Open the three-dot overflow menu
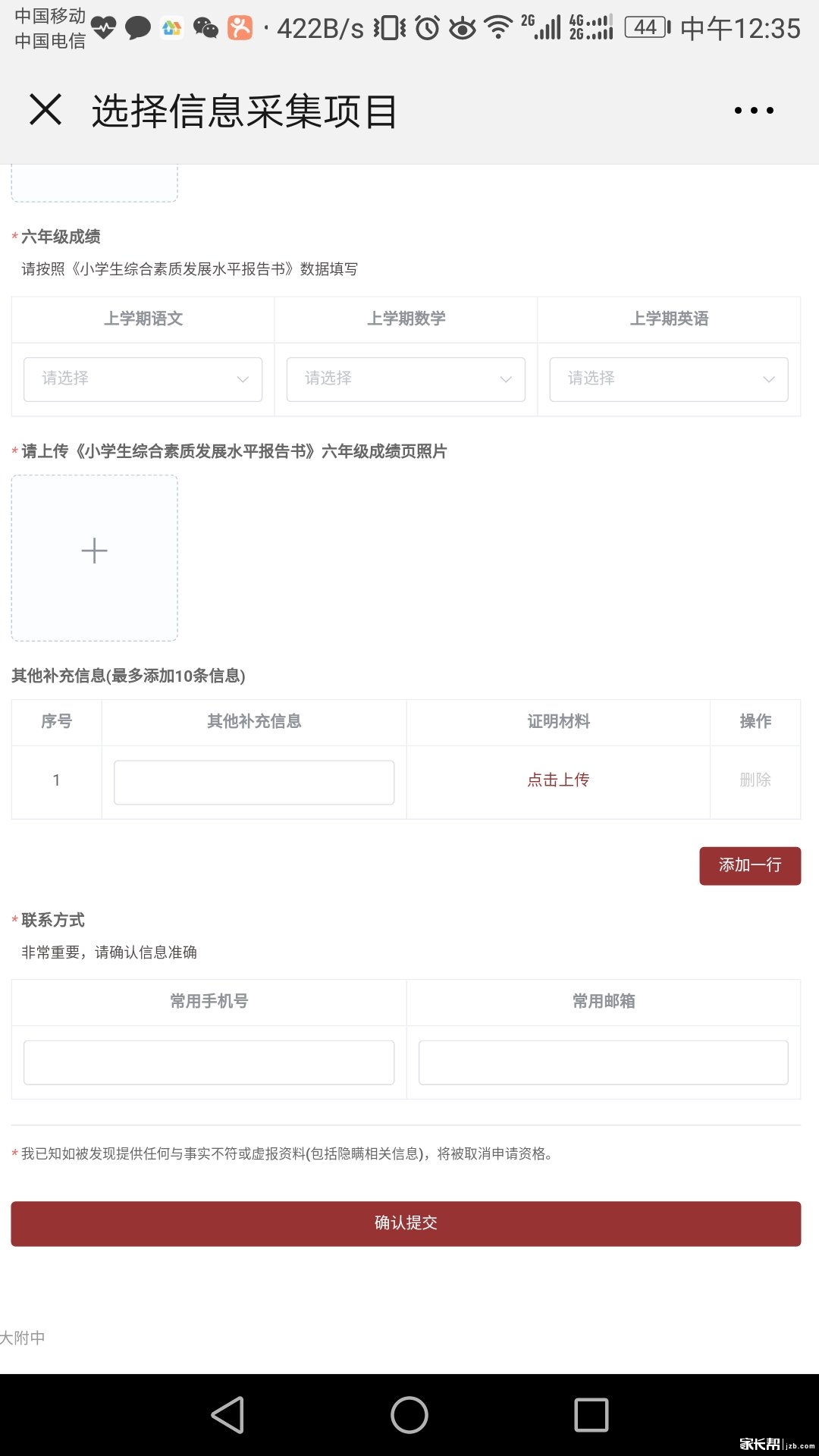The height and width of the screenshot is (1456, 819). click(x=754, y=111)
